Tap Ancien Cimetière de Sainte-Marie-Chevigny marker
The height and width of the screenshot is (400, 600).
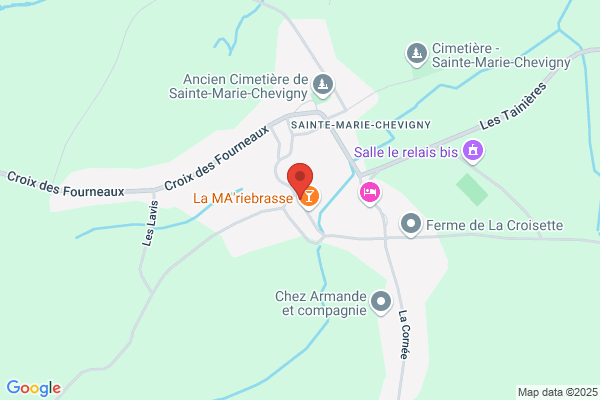tap(323, 85)
